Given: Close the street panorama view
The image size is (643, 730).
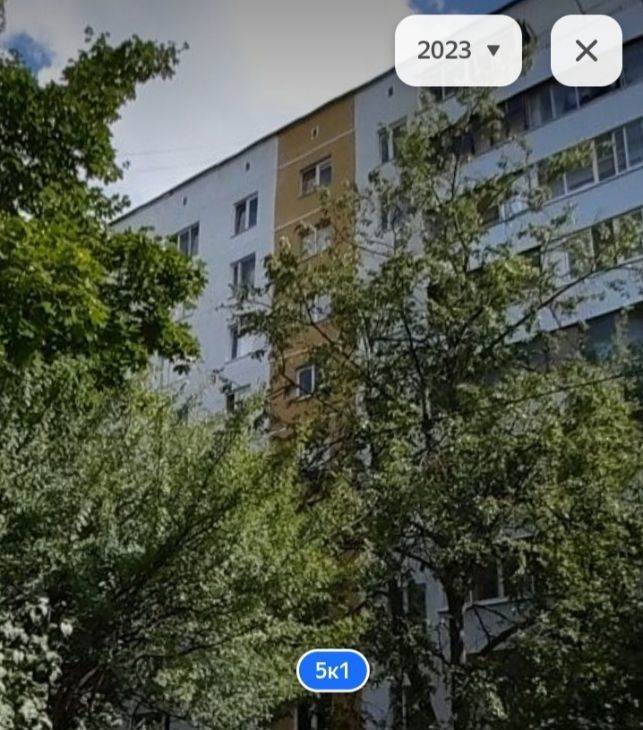Looking at the screenshot, I should point(586,50).
